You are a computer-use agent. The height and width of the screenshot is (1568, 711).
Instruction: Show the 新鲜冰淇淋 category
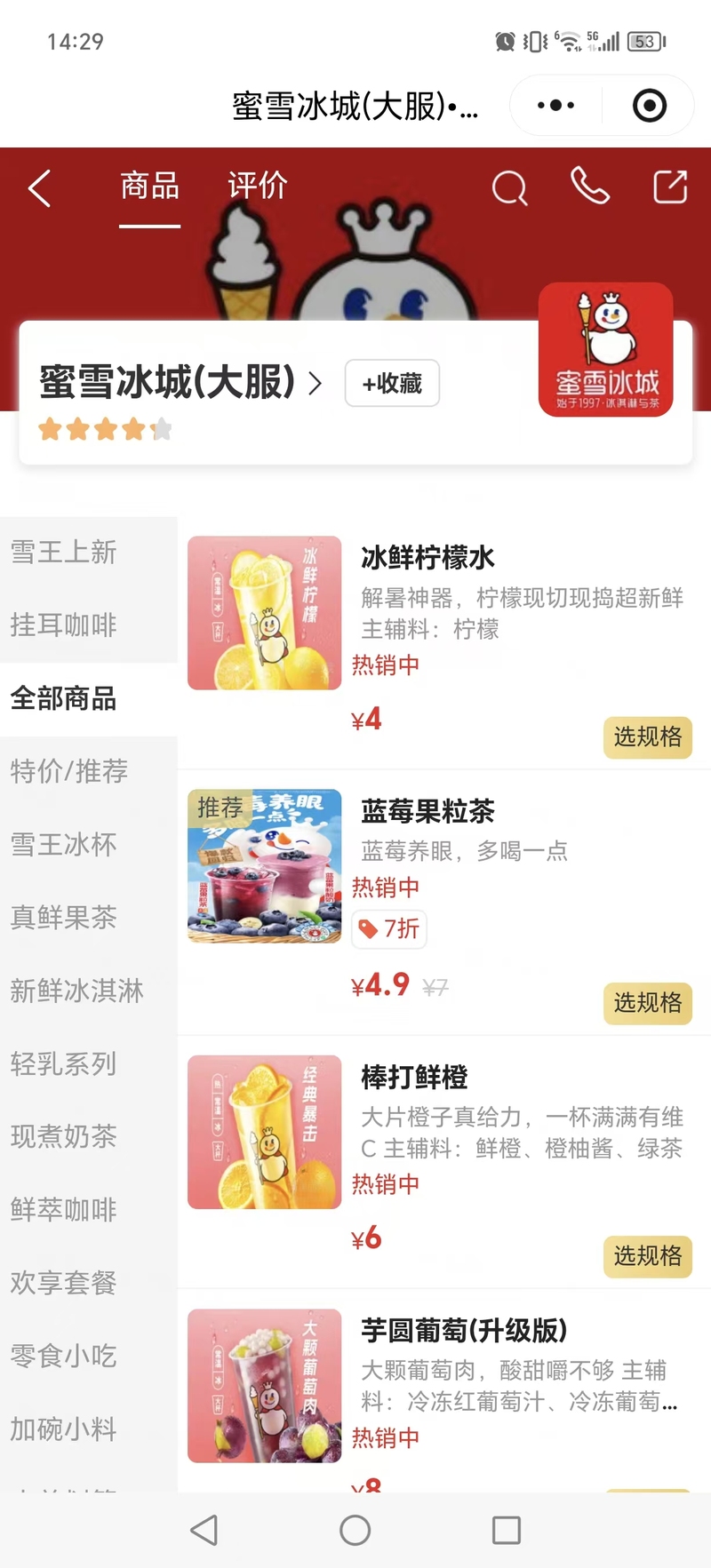(x=76, y=991)
